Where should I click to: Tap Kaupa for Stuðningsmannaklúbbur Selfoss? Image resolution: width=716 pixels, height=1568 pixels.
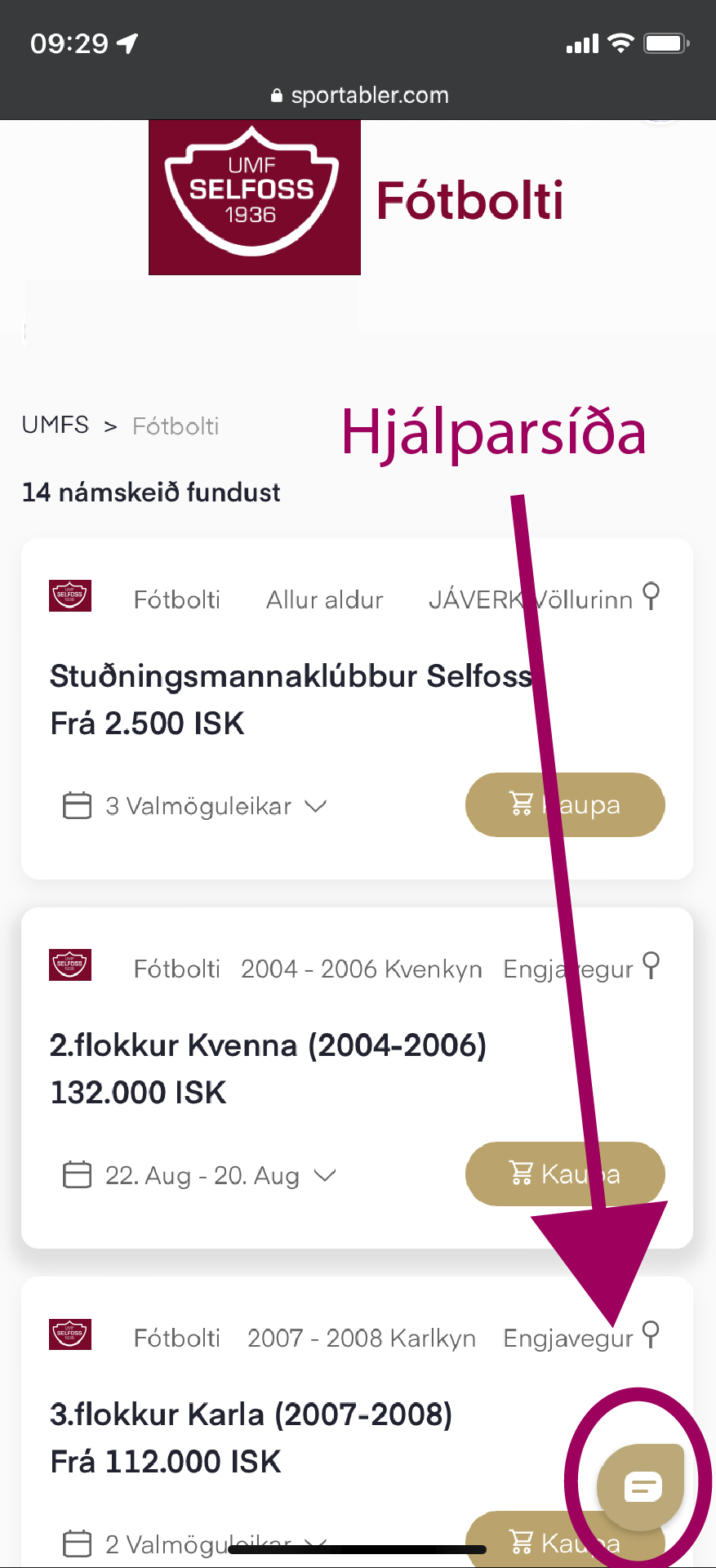pos(565,804)
